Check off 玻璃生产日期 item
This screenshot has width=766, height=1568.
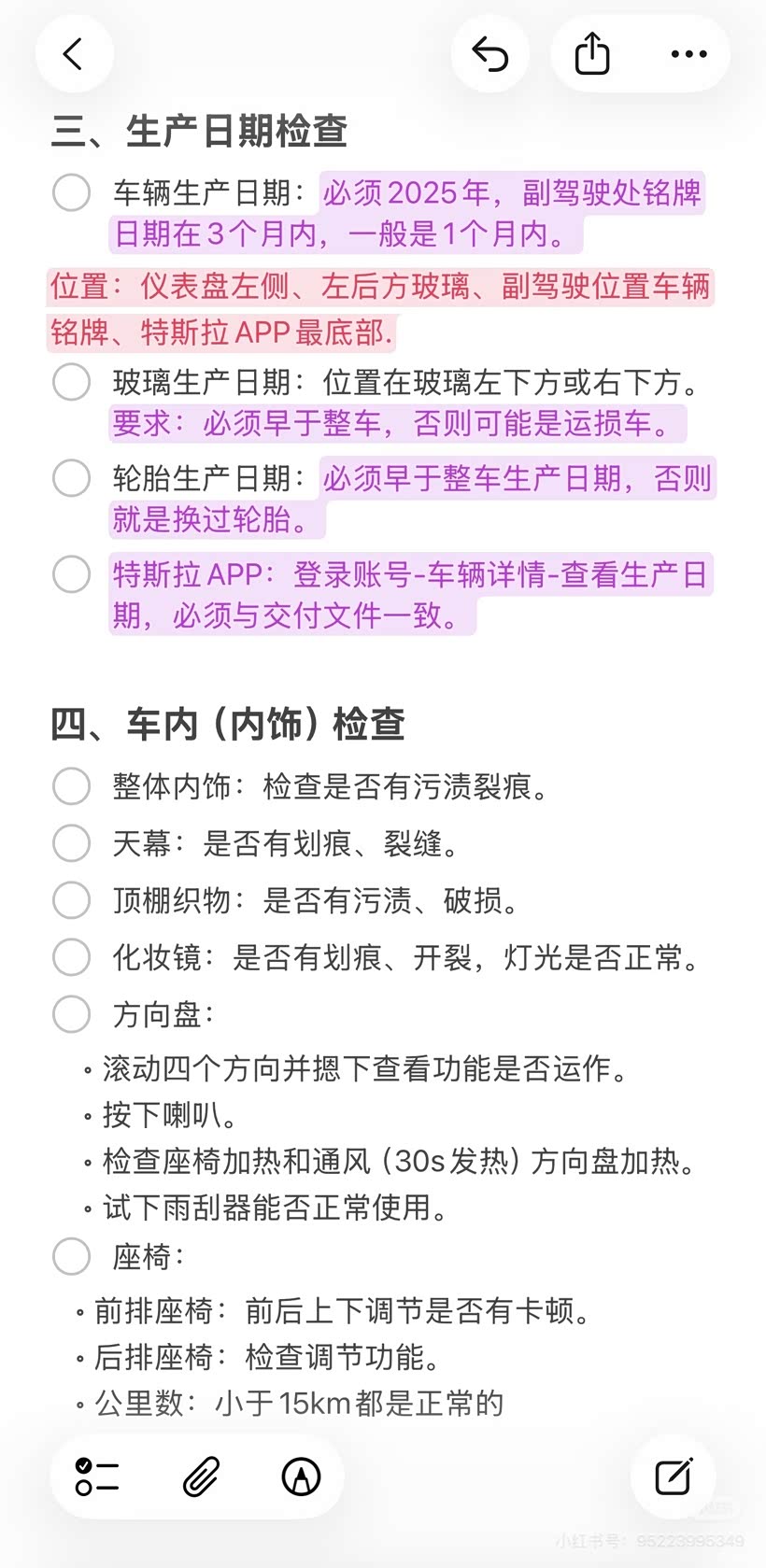pos(71,382)
